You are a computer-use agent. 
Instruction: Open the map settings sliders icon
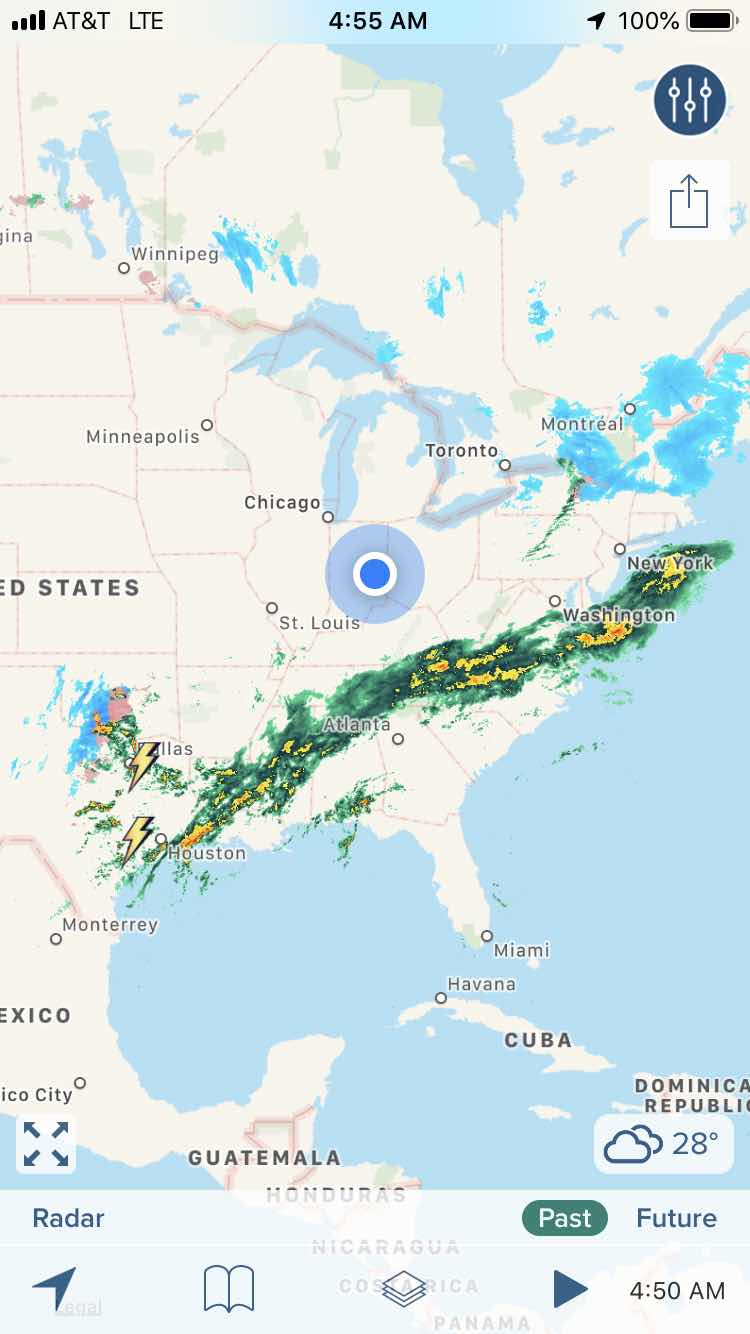click(x=690, y=99)
